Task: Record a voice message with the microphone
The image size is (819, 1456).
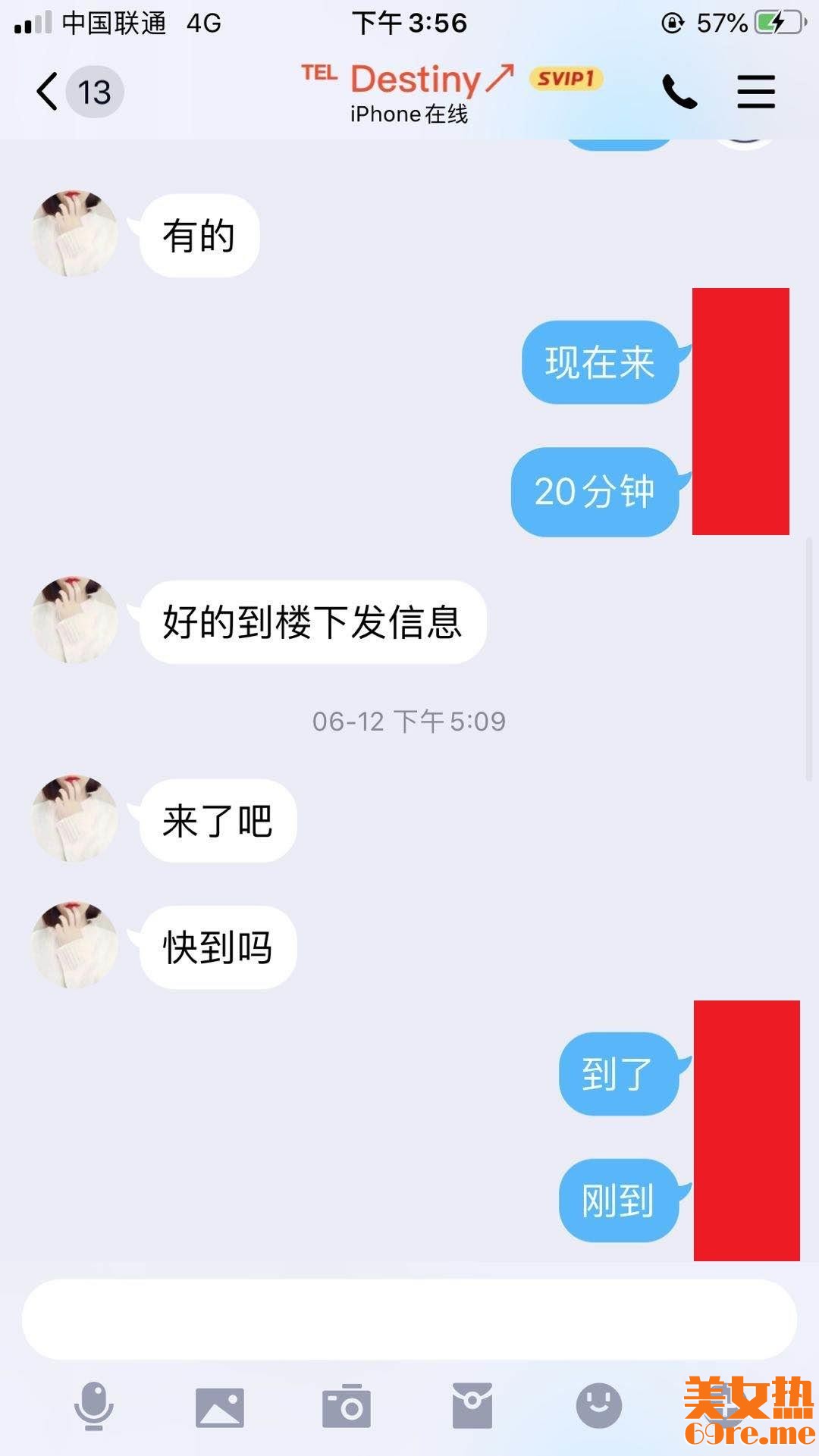Action: [93, 1406]
